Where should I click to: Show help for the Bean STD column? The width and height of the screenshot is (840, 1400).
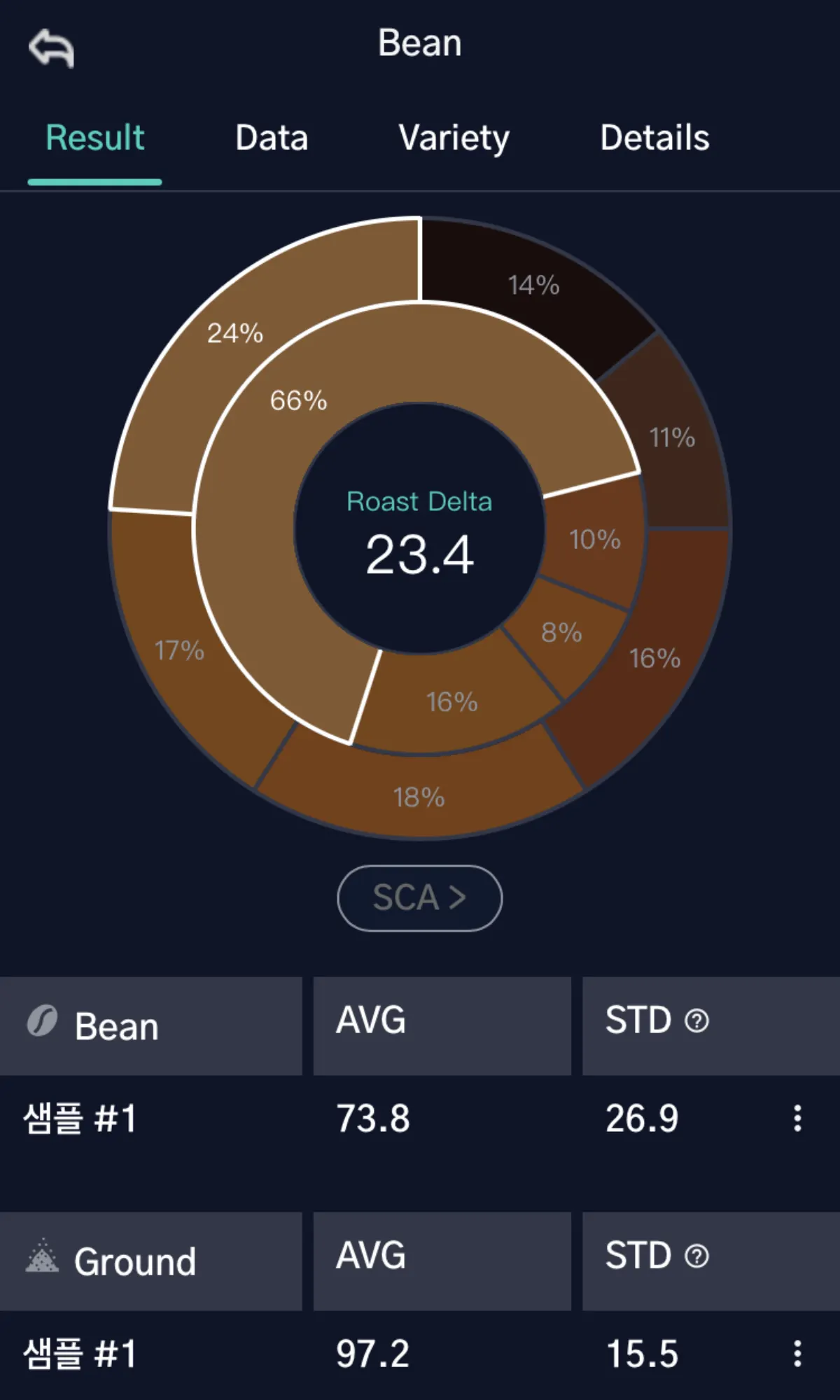point(696,1021)
